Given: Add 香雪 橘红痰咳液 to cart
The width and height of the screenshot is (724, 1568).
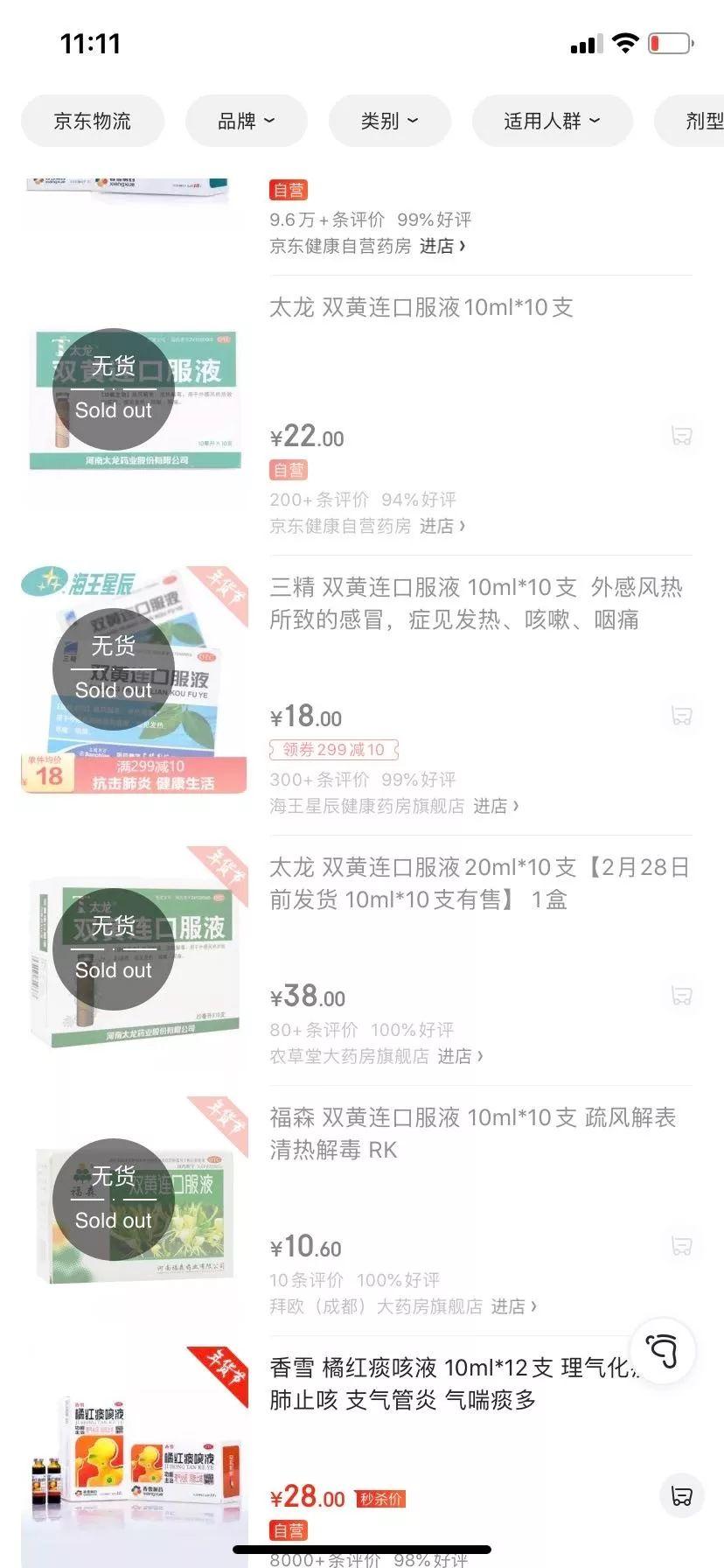Looking at the screenshot, I should click(681, 1496).
